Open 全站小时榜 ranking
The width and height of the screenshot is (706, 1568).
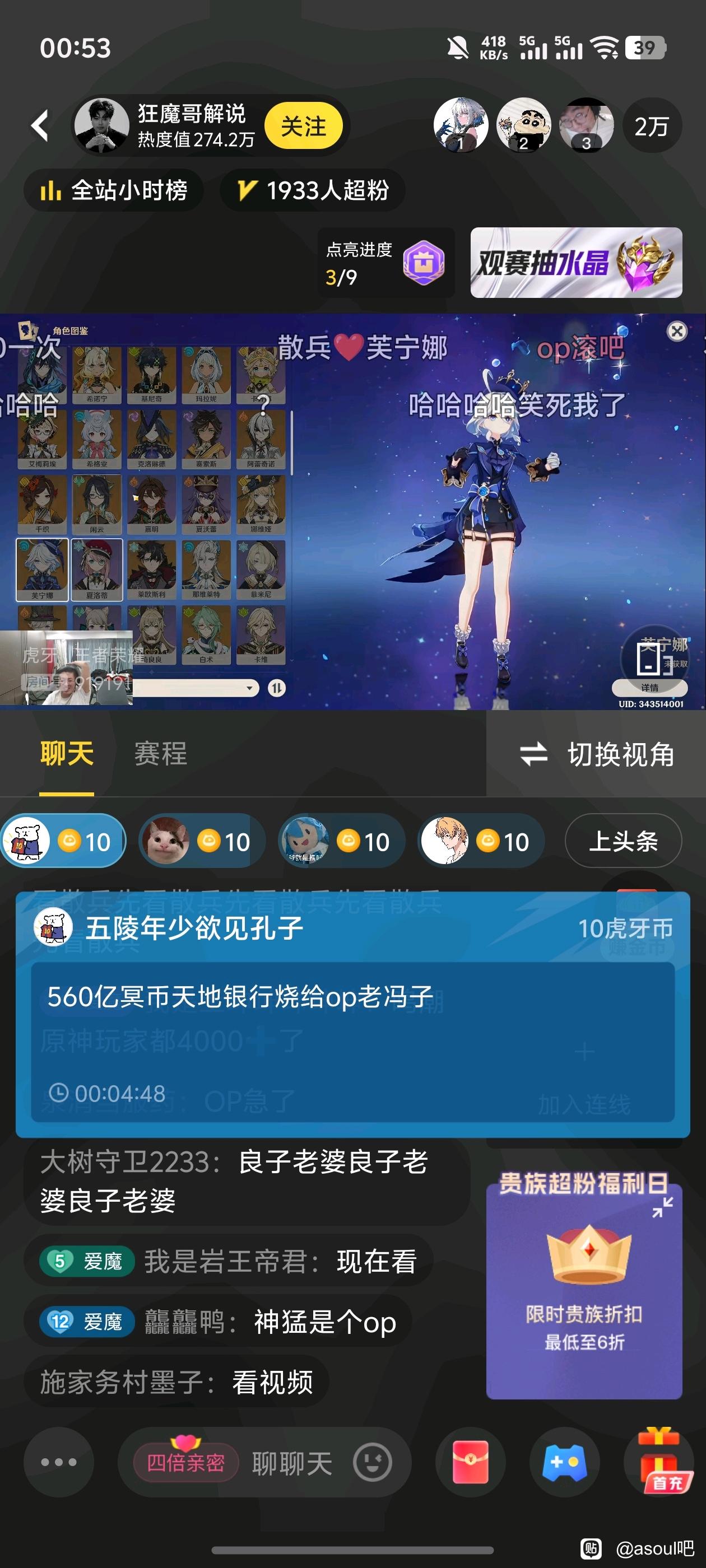click(114, 190)
